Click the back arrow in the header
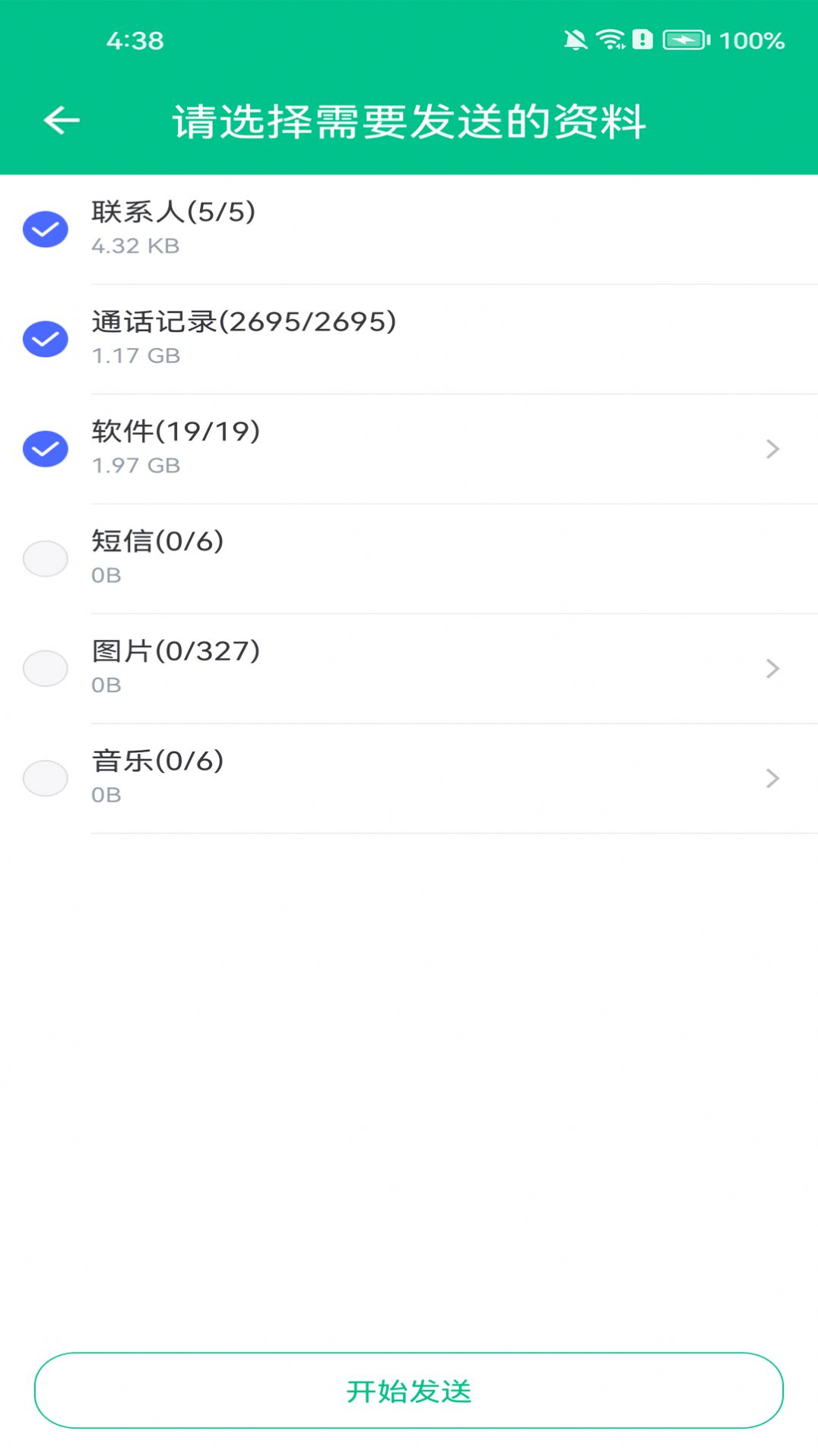 (x=62, y=119)
